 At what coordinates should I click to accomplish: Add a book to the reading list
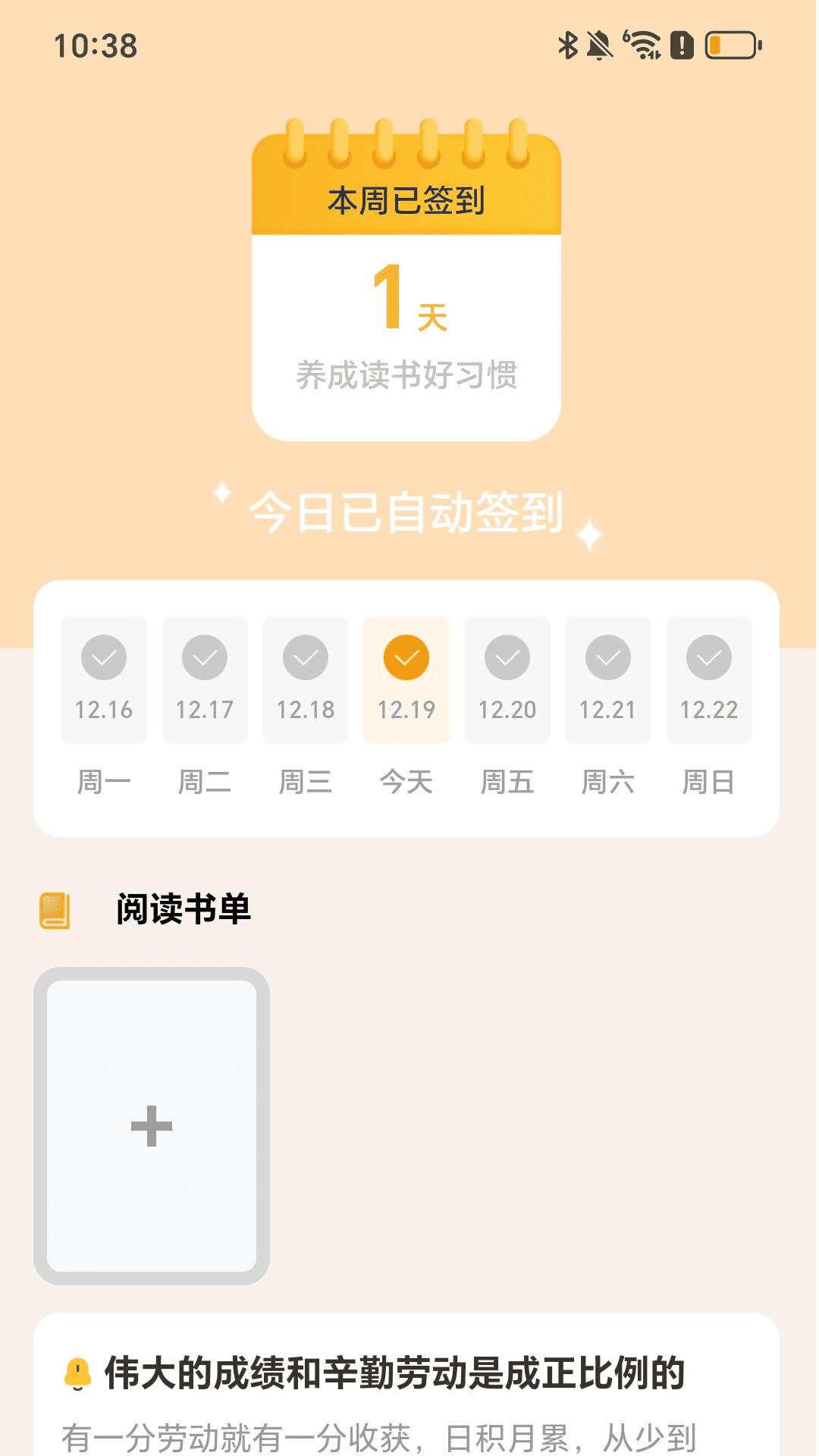[x=152, y=1126]
